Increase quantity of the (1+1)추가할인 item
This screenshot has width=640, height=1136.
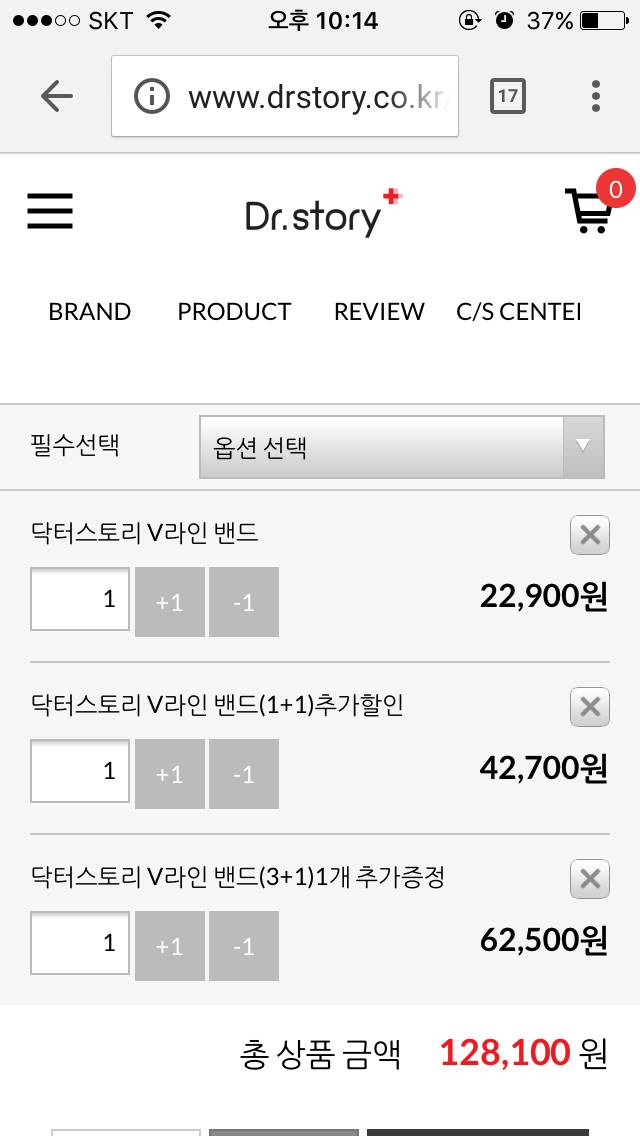click(x=170, y=774)
